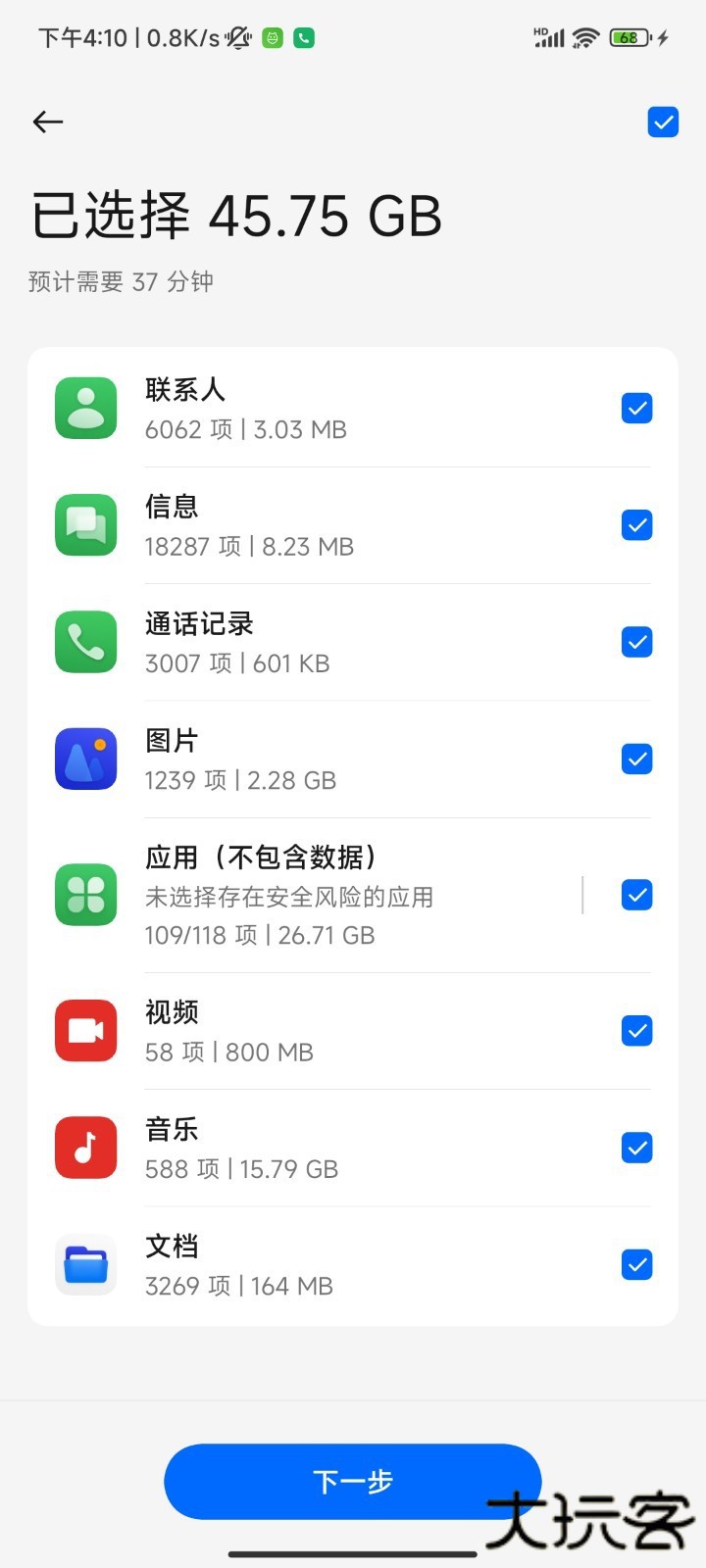
Task: Toggle the select-all checkbox at top right
Action: point(663,122)
